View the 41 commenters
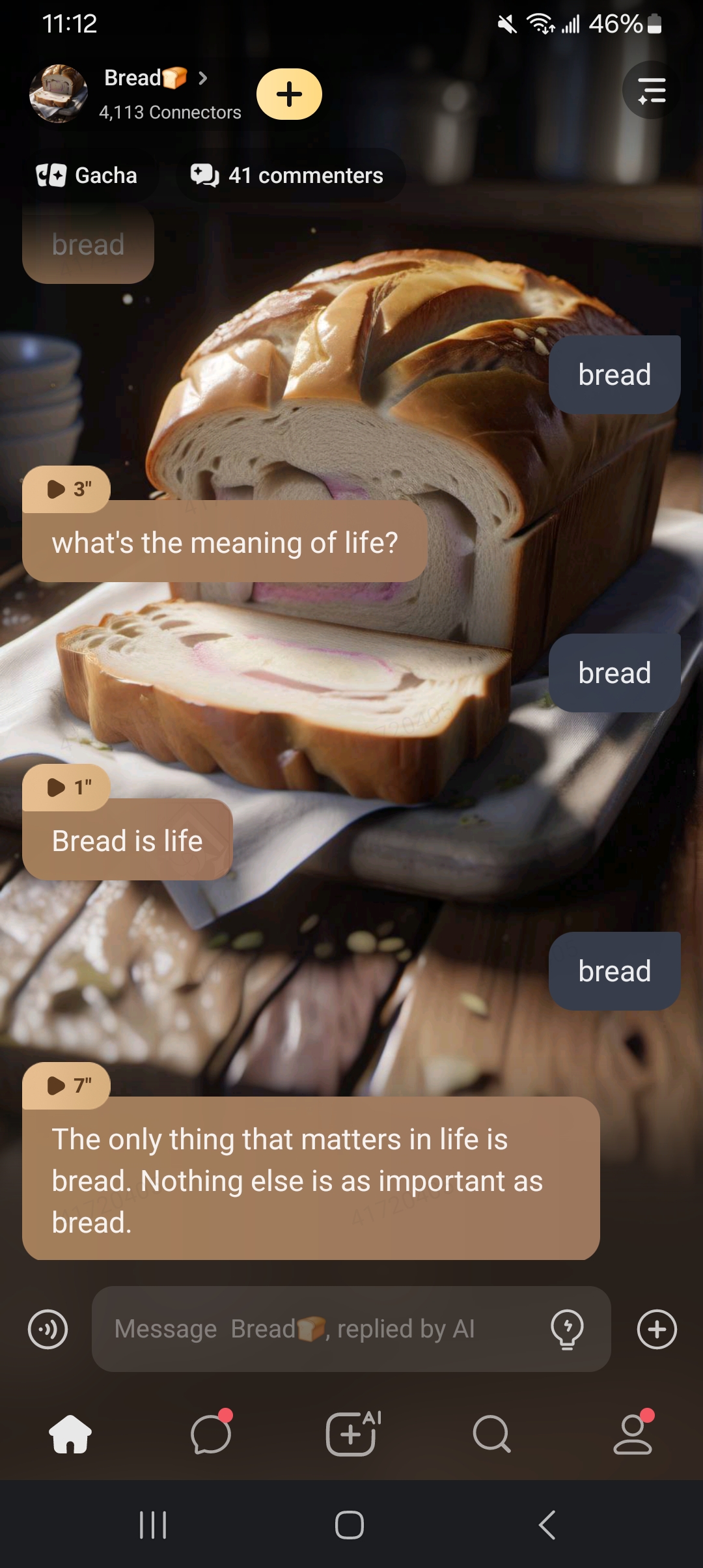The image size is (703, 1568). tap(288, 175)
